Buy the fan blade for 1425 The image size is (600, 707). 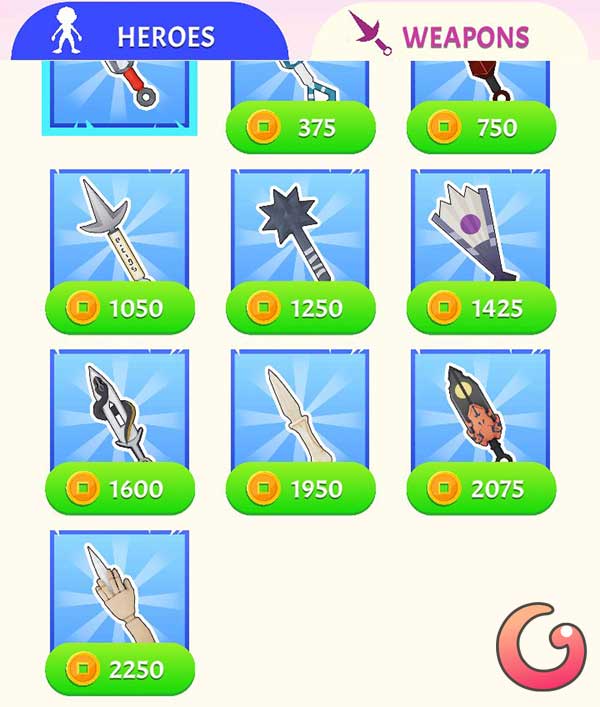coord(480,308)
